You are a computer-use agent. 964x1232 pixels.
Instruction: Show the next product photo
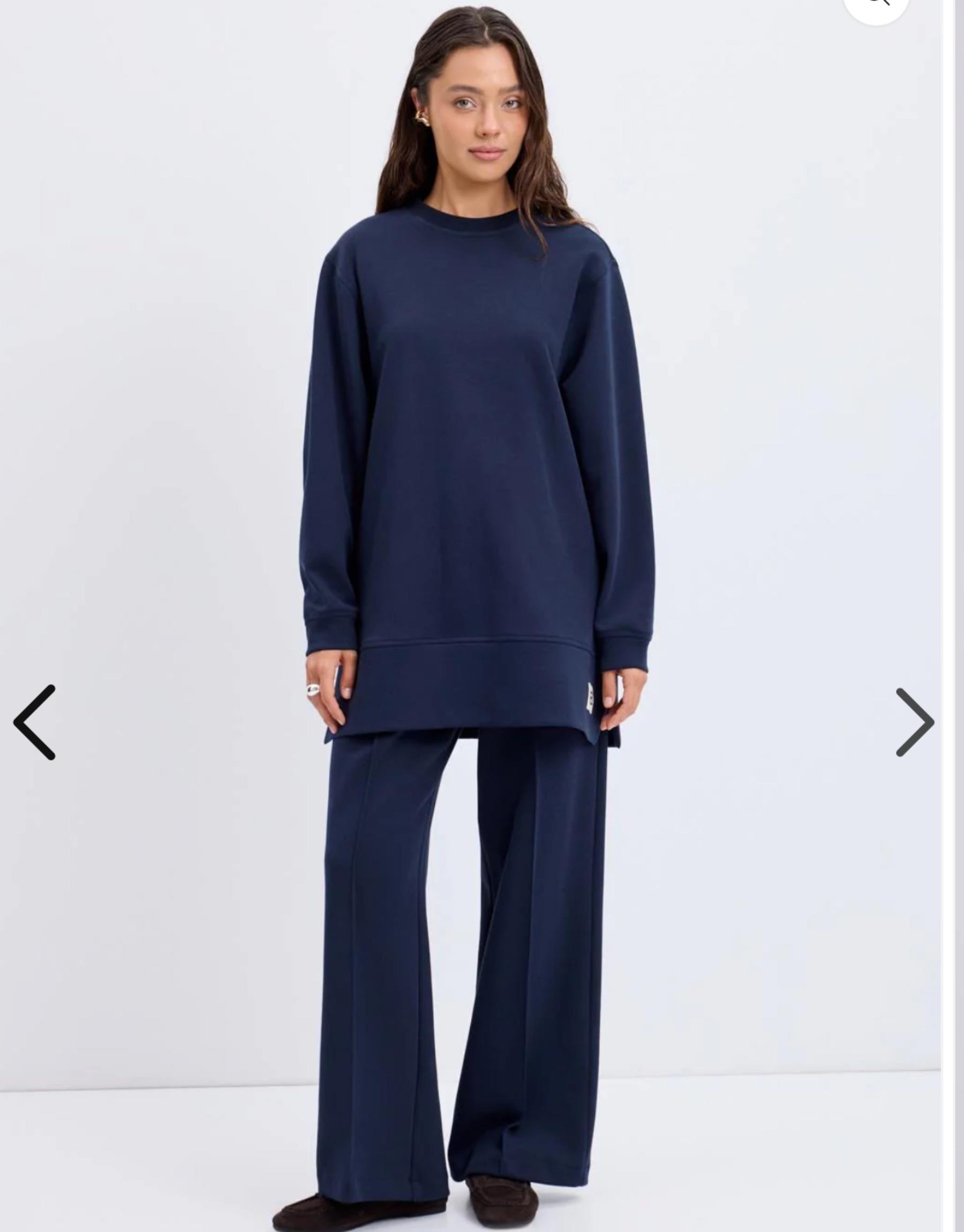pyautogui.click(x=914, y=723)
